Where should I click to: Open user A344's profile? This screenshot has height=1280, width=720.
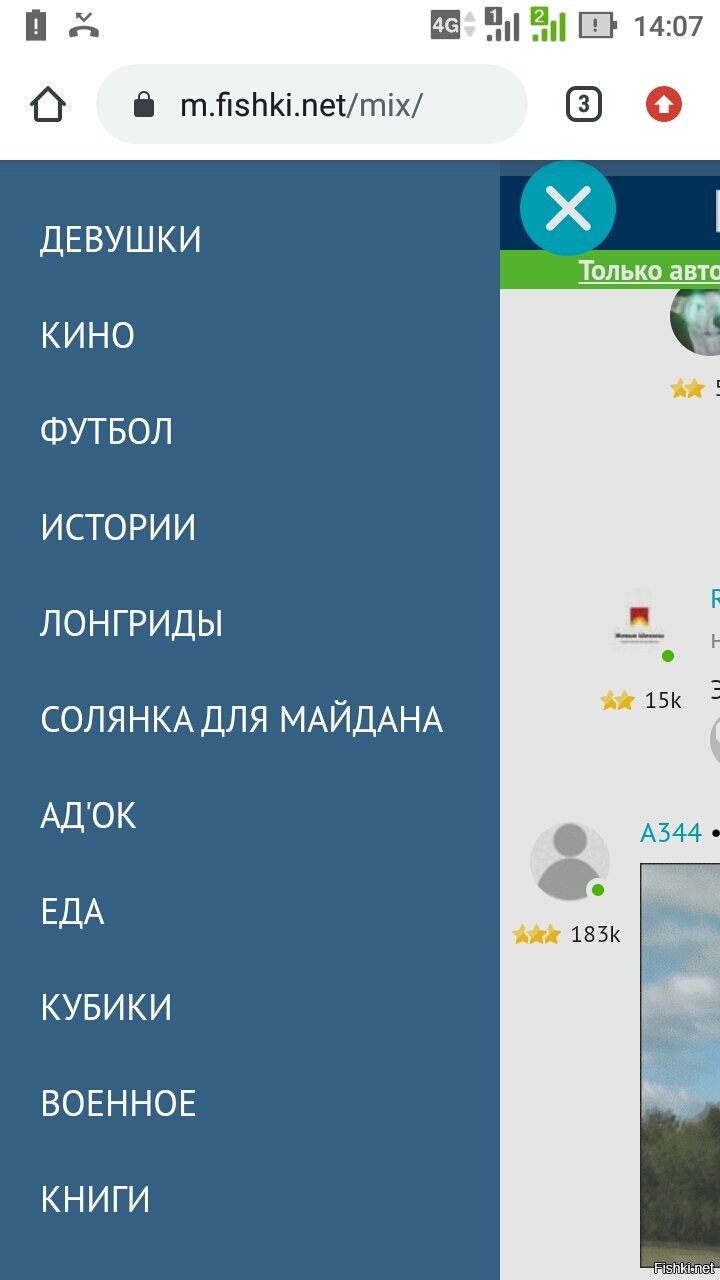(671, 833)
